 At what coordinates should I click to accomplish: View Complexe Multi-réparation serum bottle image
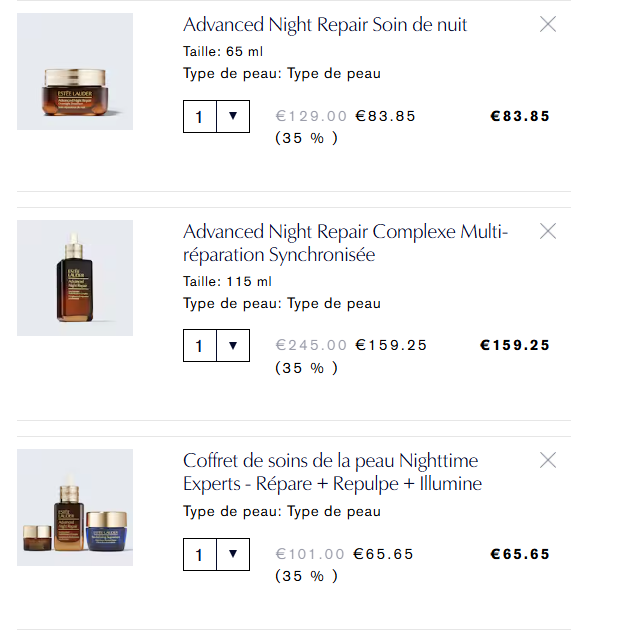coord(75,278)
